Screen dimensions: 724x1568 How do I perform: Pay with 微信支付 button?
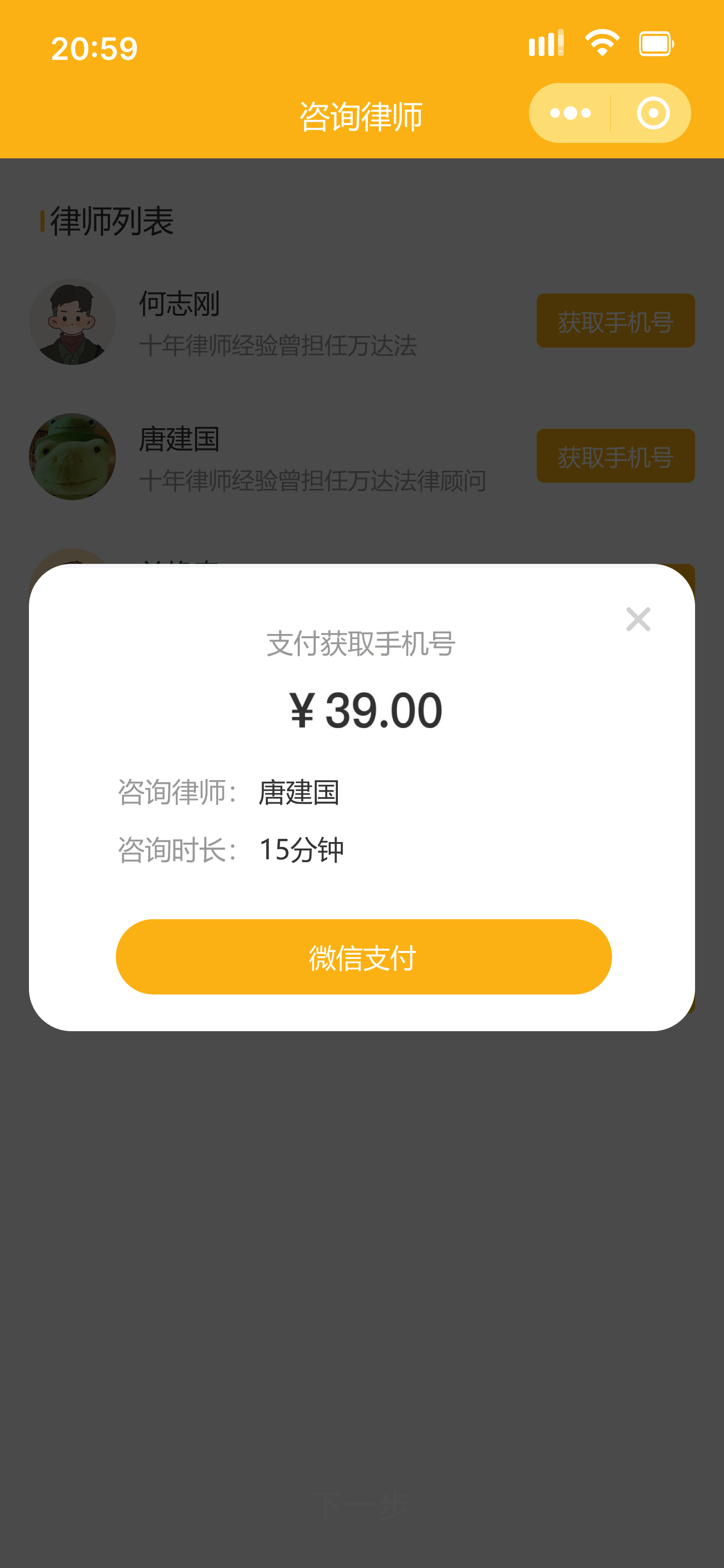(x=363, y=956)
